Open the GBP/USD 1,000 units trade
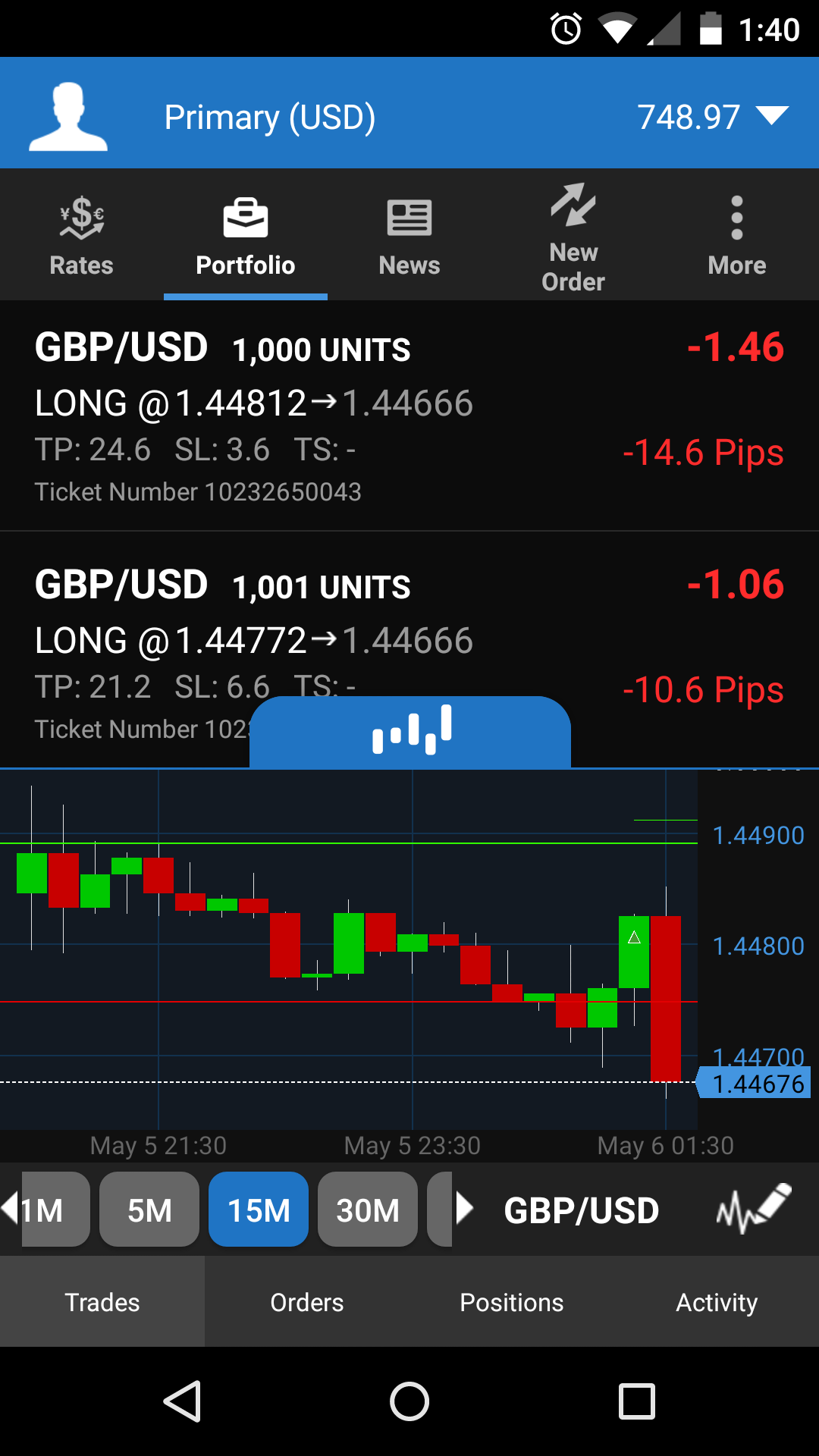819x1456 pixels. [409, 416]
